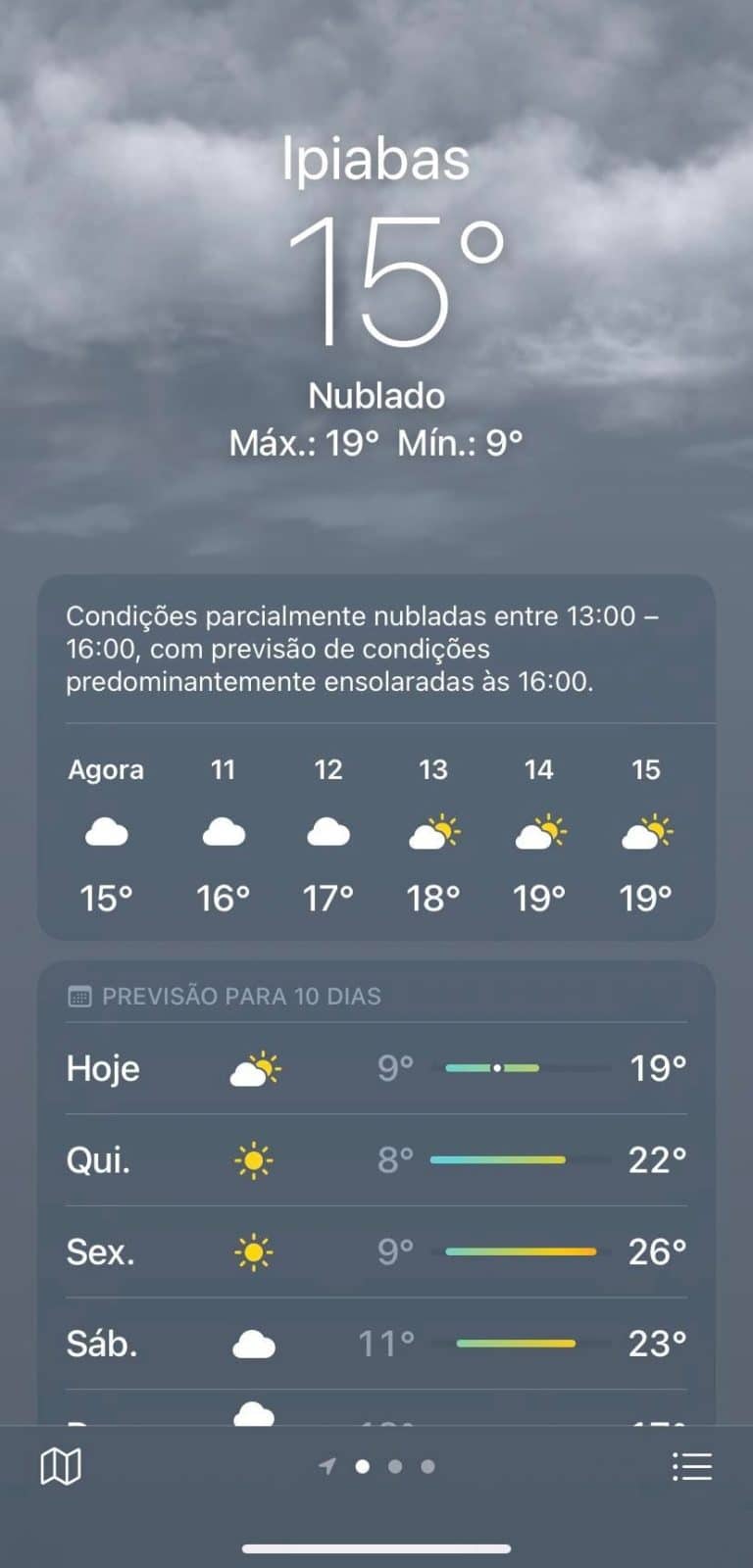Select today's partly cloudy forecast icon
The width and height of the screenshot is (753, 1568).
[257, 1067]
